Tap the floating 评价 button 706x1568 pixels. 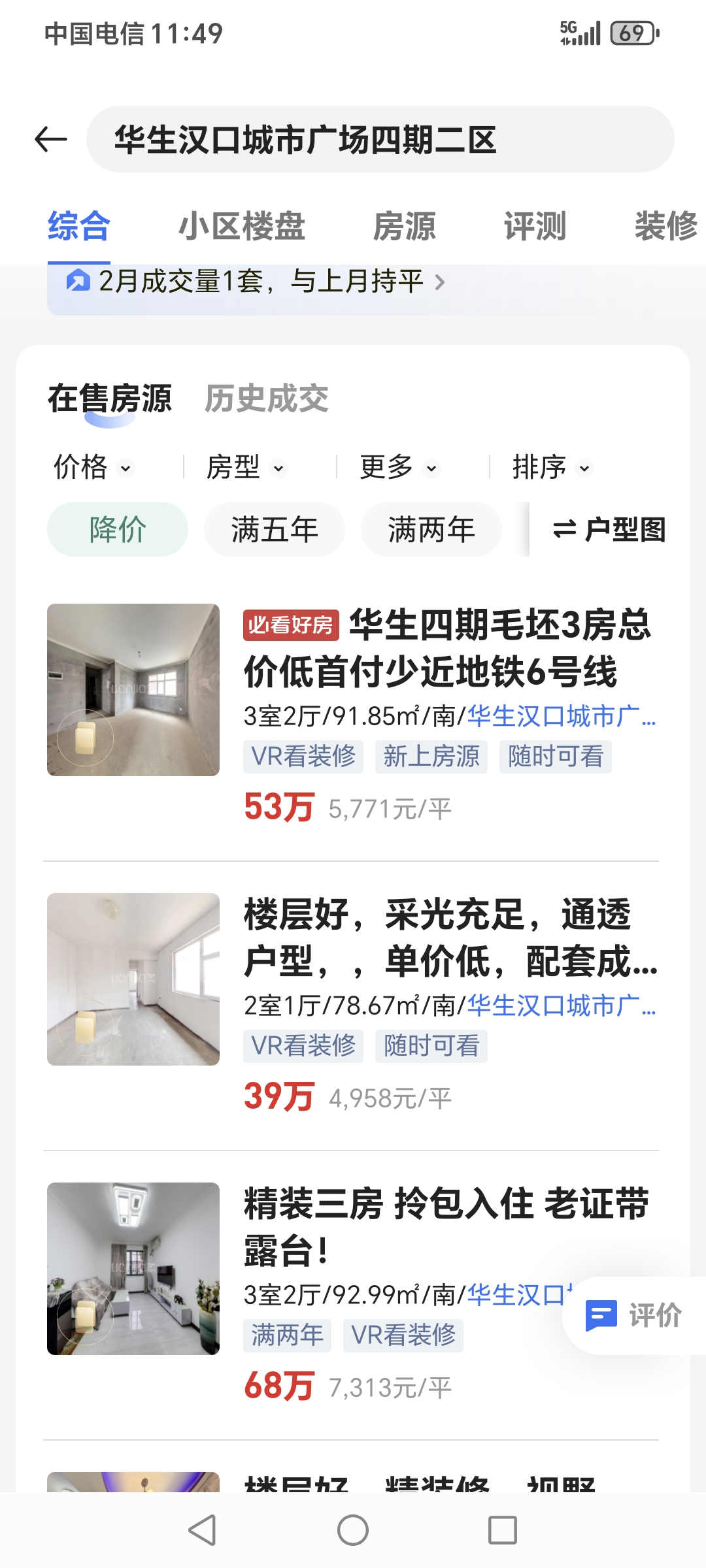tap(634, 1315)
